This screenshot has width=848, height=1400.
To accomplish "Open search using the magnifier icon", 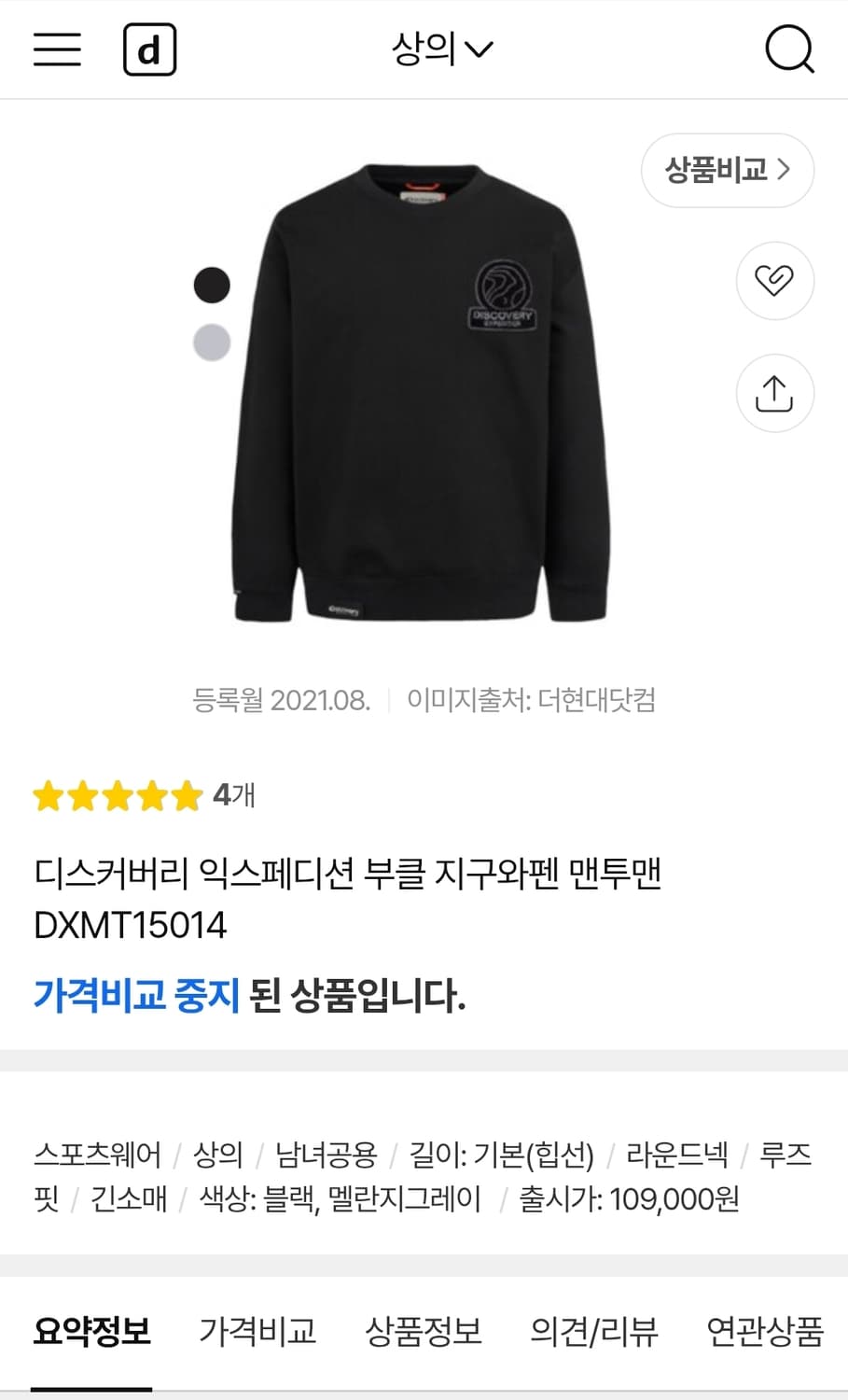I will (x=790, y=49).
